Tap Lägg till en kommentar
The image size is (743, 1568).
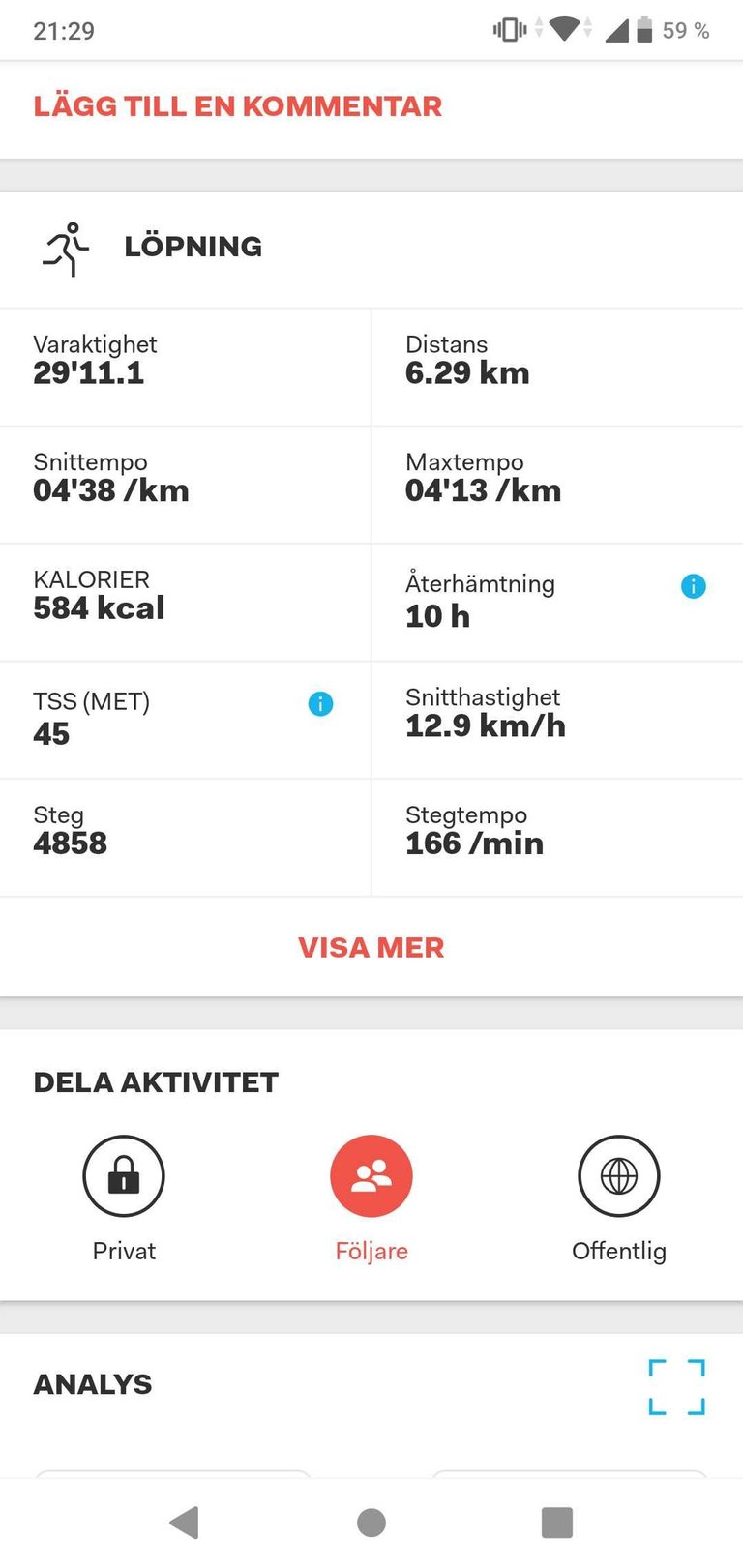coord(237,106)
